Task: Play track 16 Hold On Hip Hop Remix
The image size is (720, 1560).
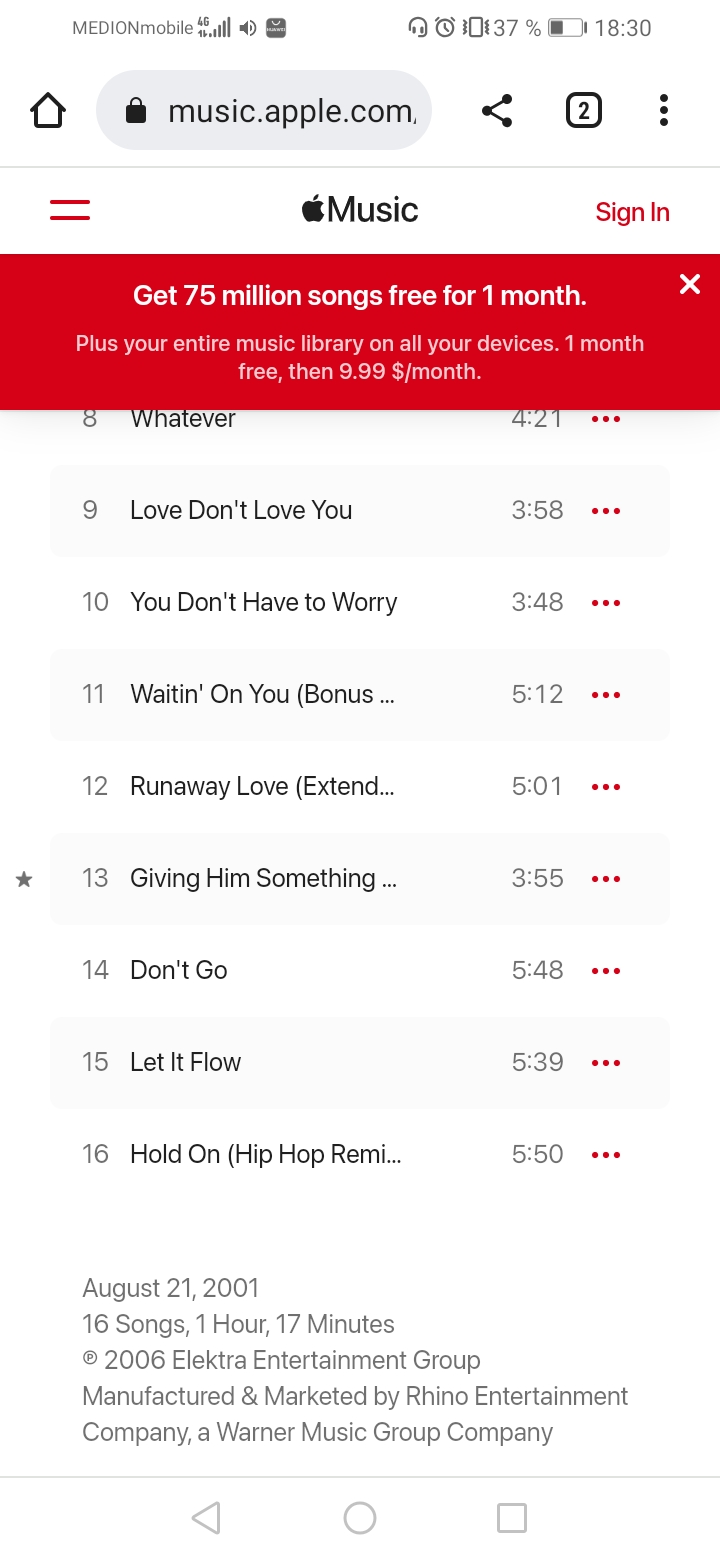Action: [x=265, y=1154]
